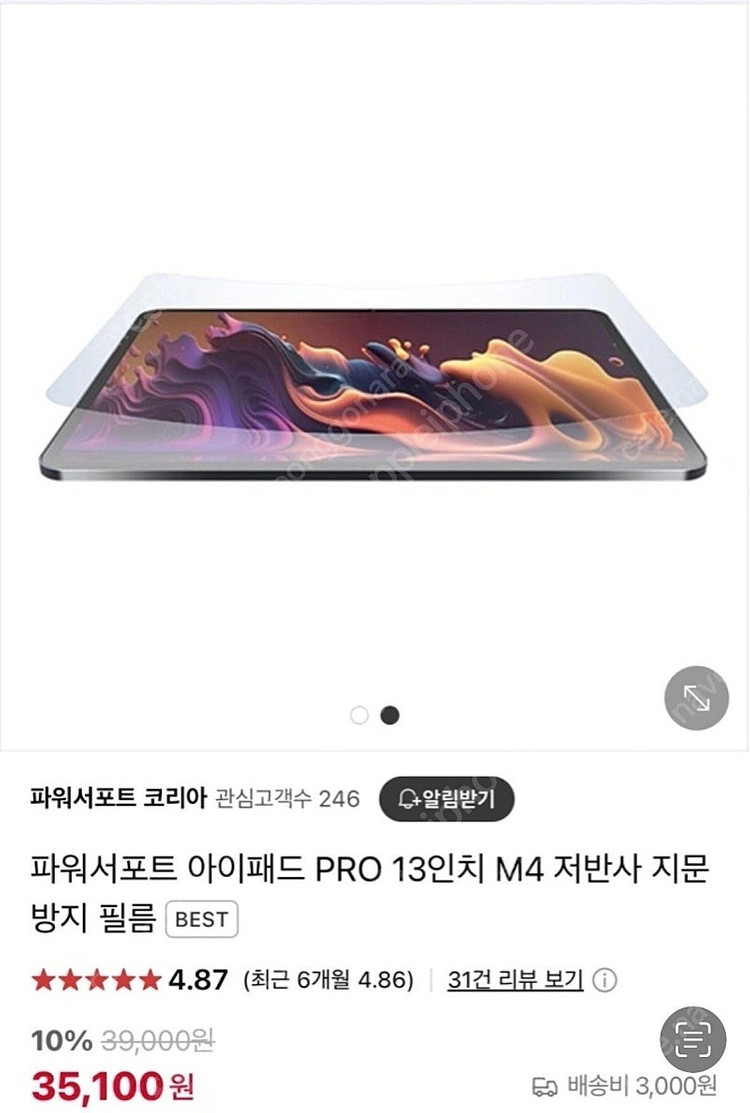Select the first carousel dot indicator
Image resolution: width=750 pixels, height=1113 pixels.
click(x=358, y=716)
